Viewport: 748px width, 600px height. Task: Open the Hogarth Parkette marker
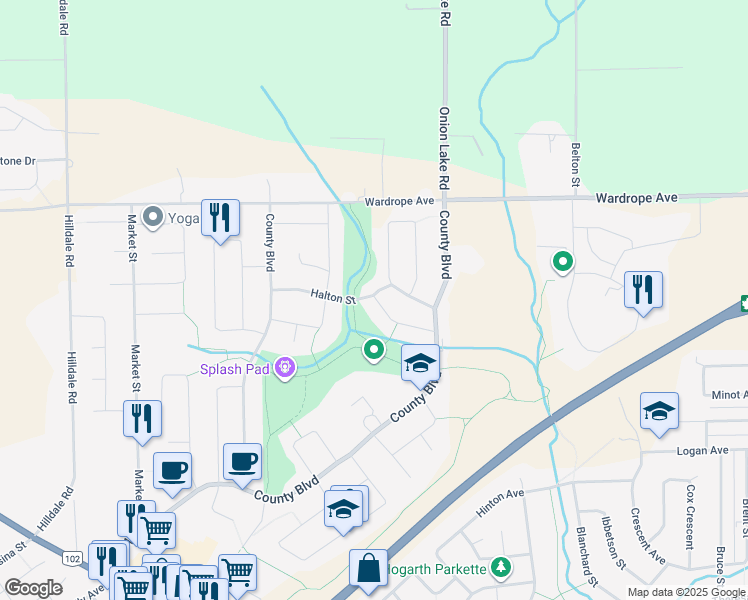(x=501, y=569)
